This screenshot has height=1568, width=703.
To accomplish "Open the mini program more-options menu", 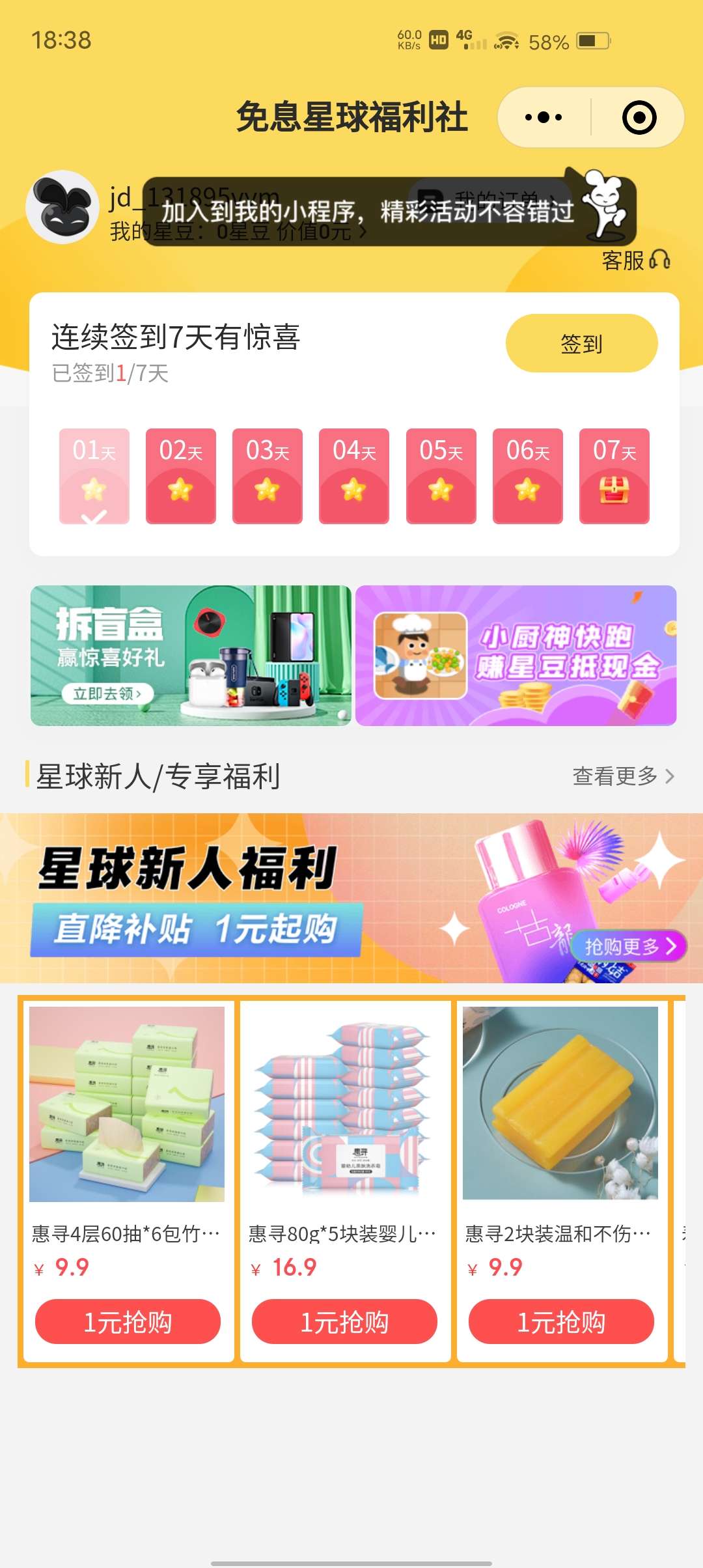I will tap(544, 118).
